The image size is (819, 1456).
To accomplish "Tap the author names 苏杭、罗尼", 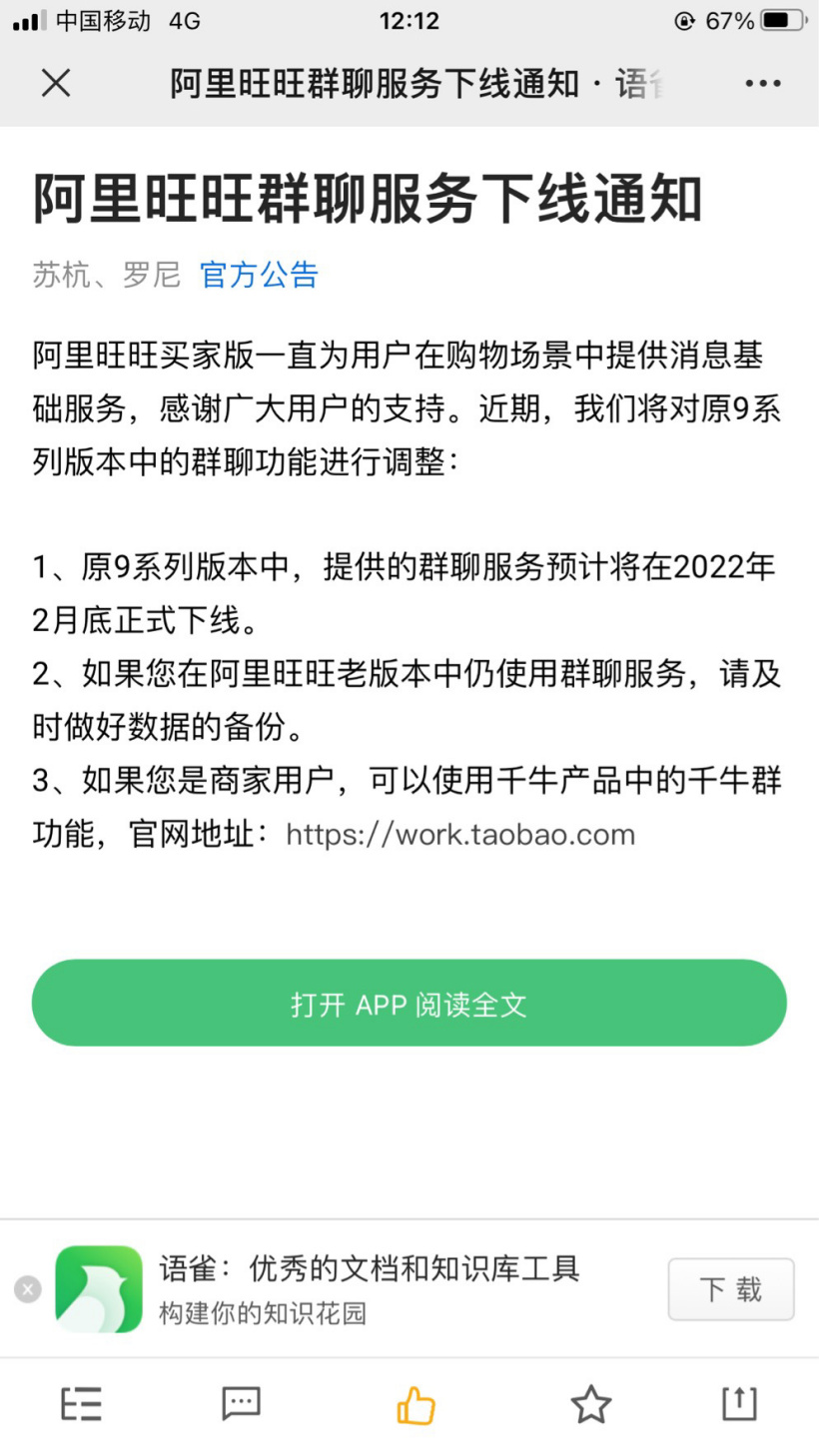I will 105,276.
